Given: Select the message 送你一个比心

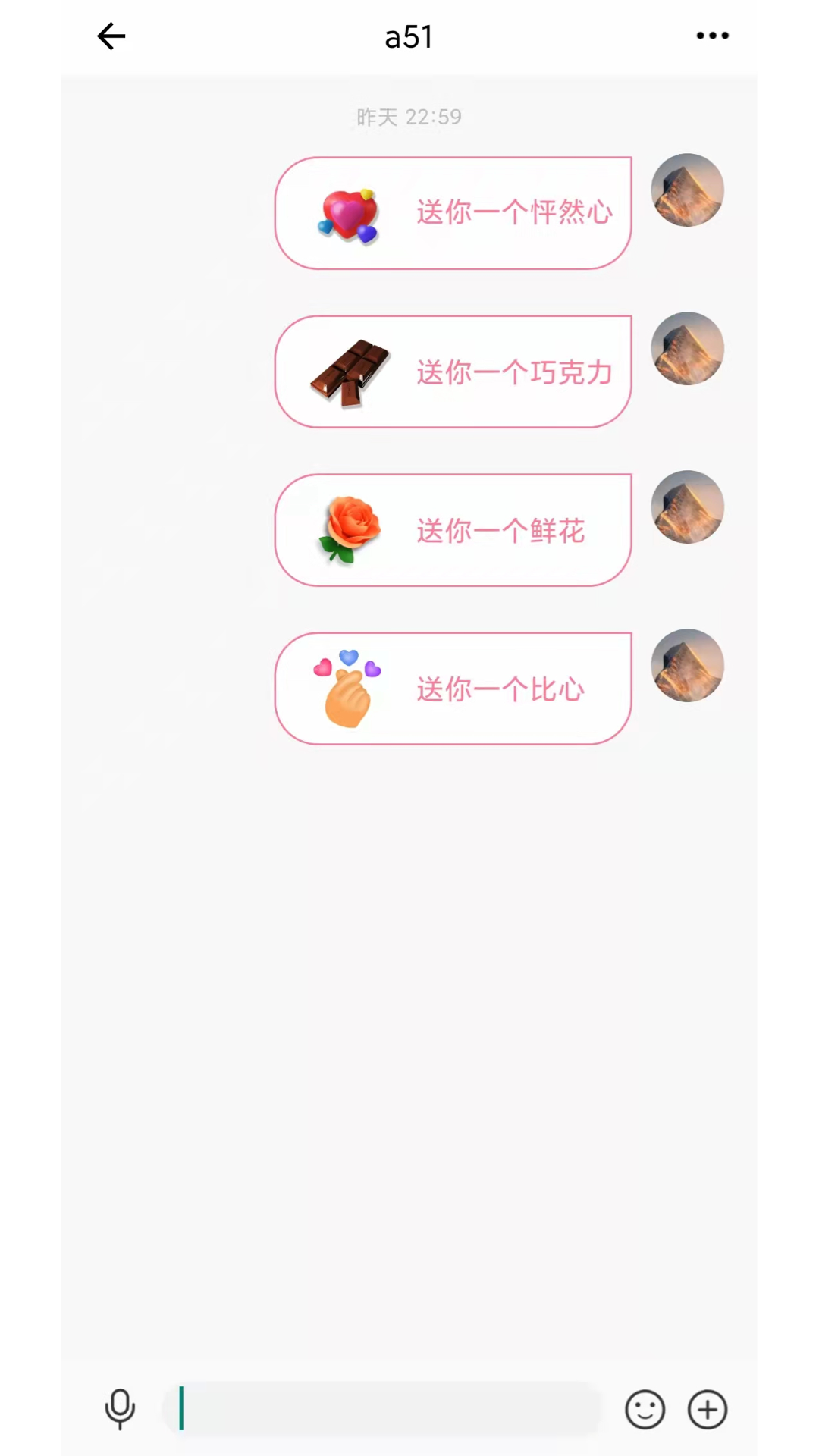Looking at the screenshot, I should pyautogui.click(x=453, y=689).
